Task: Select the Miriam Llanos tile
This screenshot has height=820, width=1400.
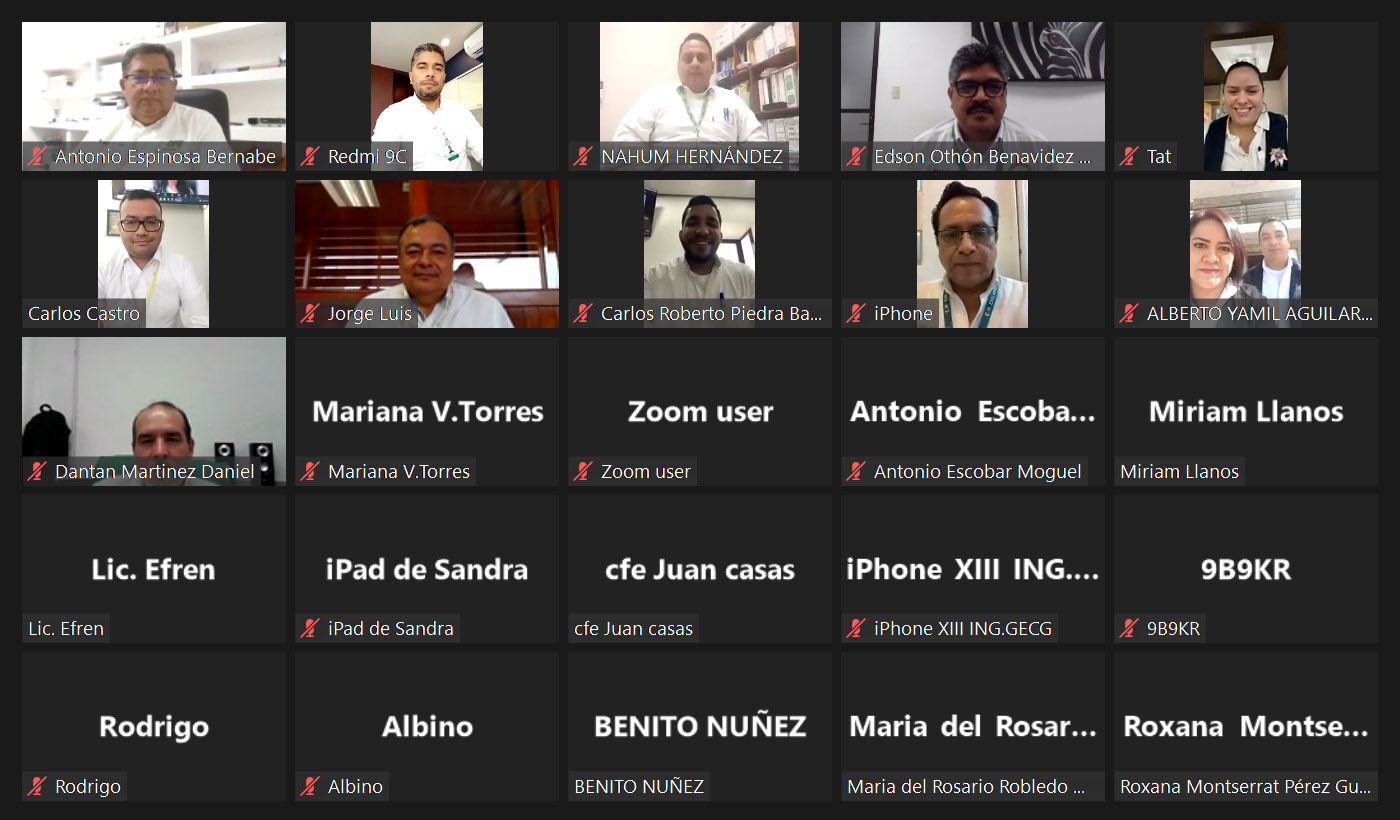Action: (x=1245, y=411)
